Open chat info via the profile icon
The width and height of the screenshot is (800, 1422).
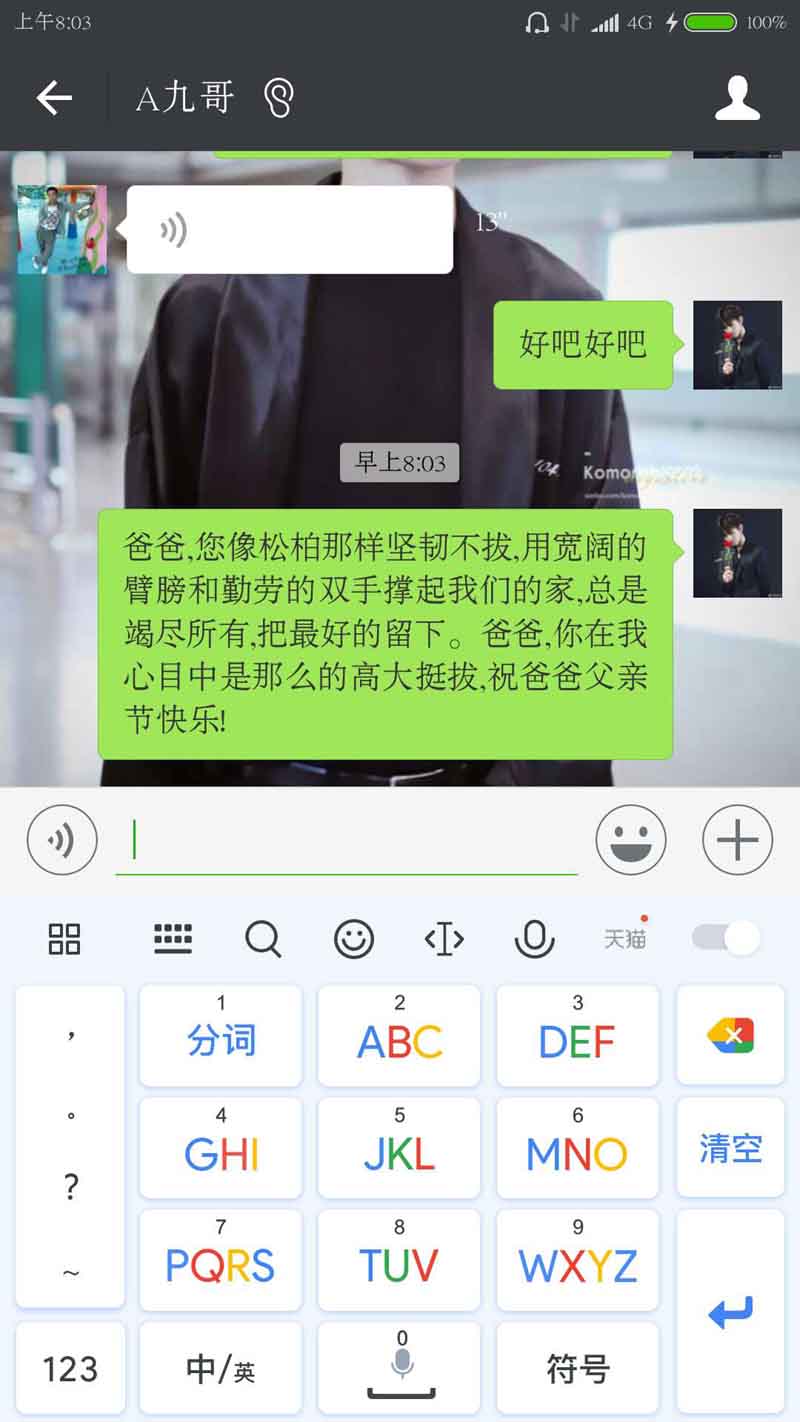[738, 97]
